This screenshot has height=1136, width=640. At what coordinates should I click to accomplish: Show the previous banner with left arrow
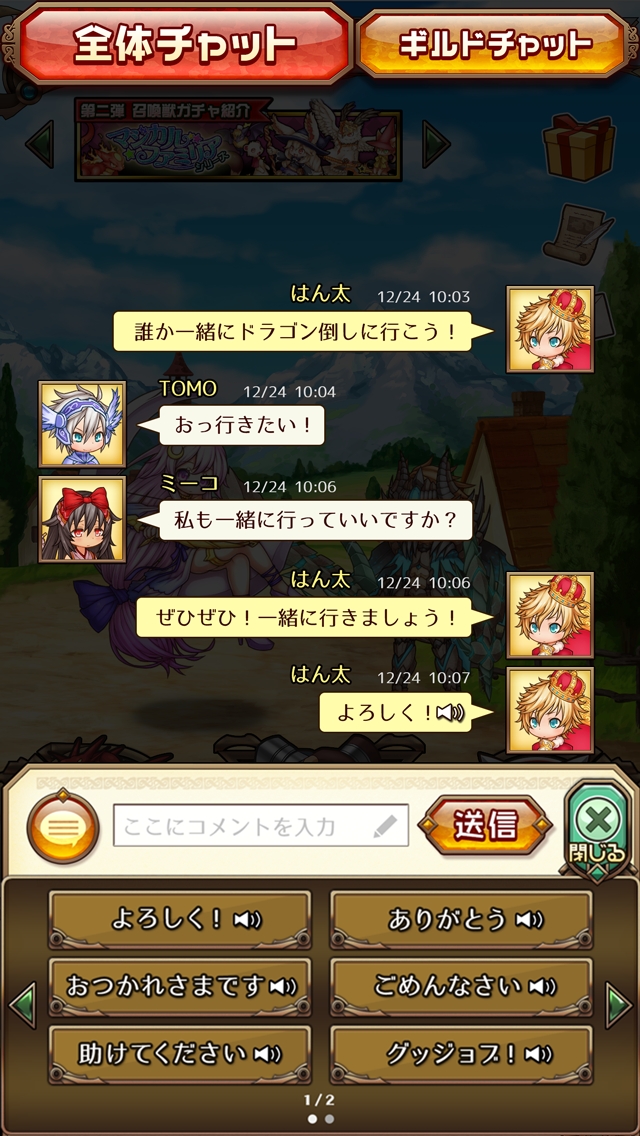tap(40, 145)
